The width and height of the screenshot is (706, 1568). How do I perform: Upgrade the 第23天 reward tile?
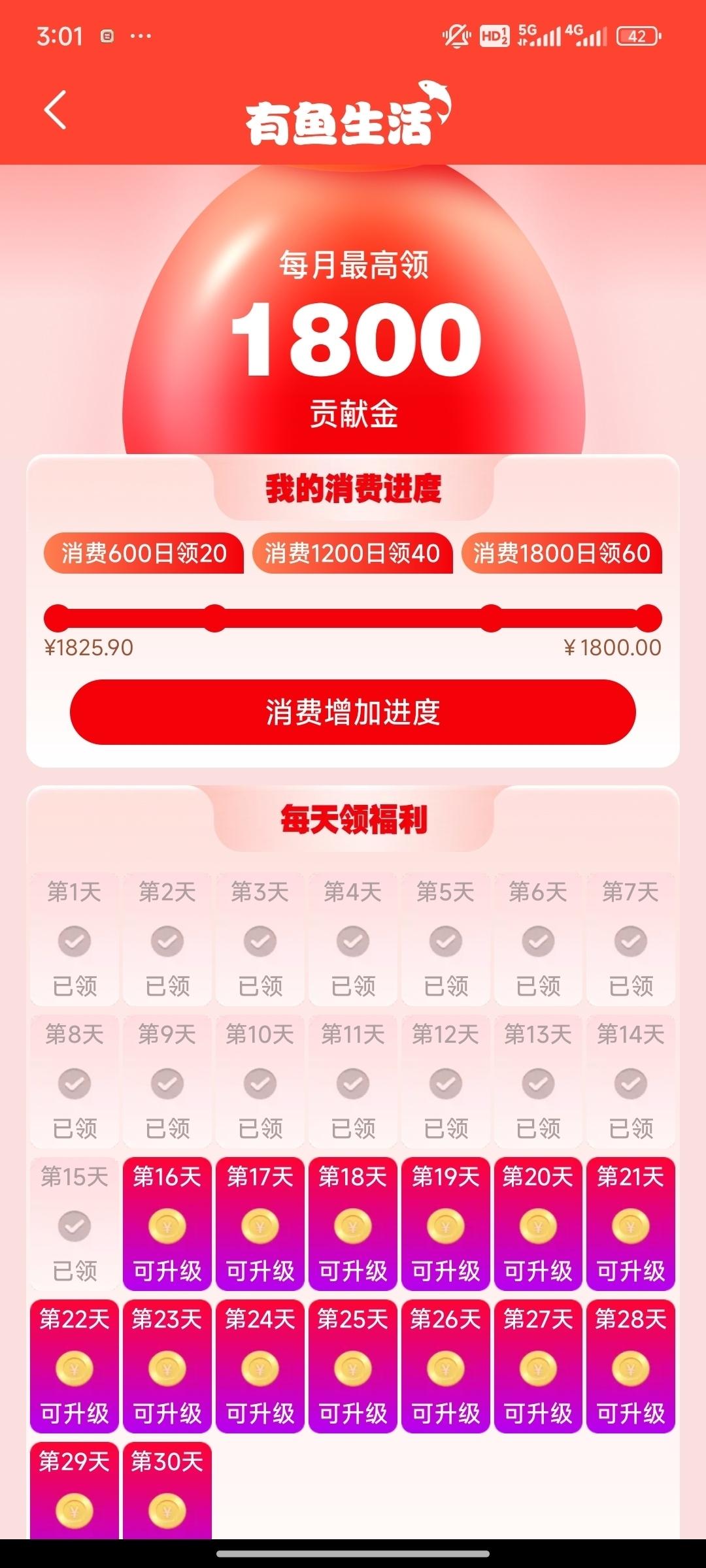(x=167, y=1367)
